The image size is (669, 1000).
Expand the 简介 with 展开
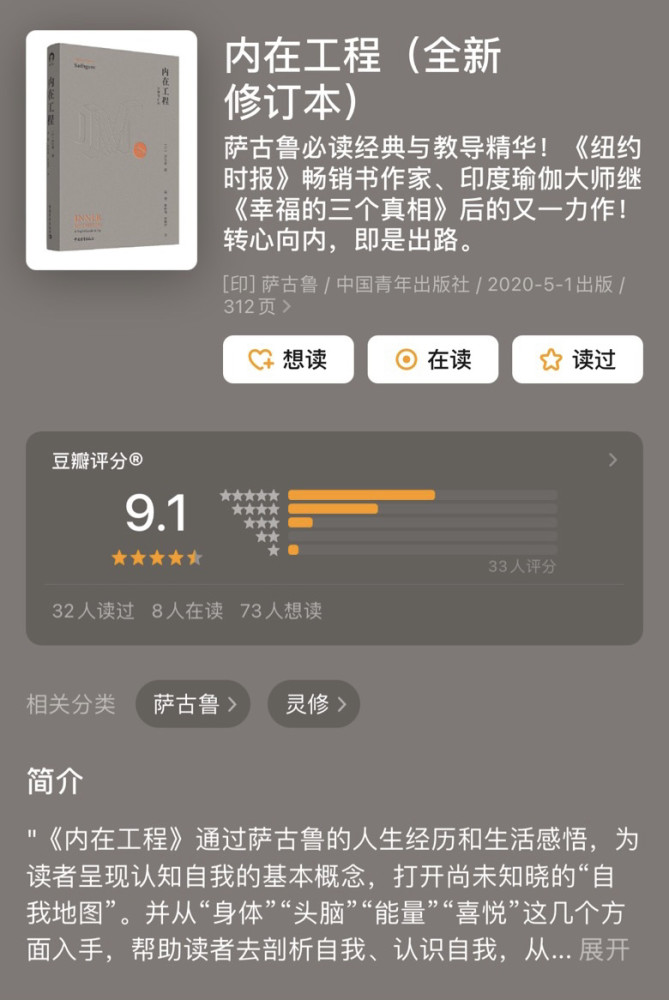click(604, 950)
